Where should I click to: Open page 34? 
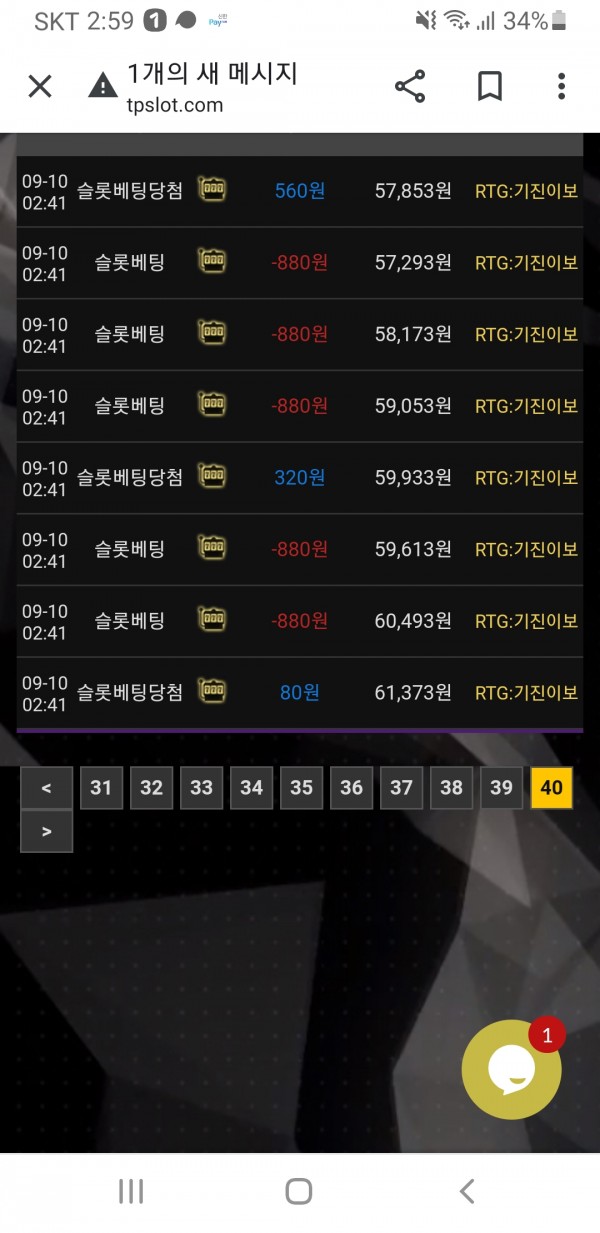(x=251, y=788)
